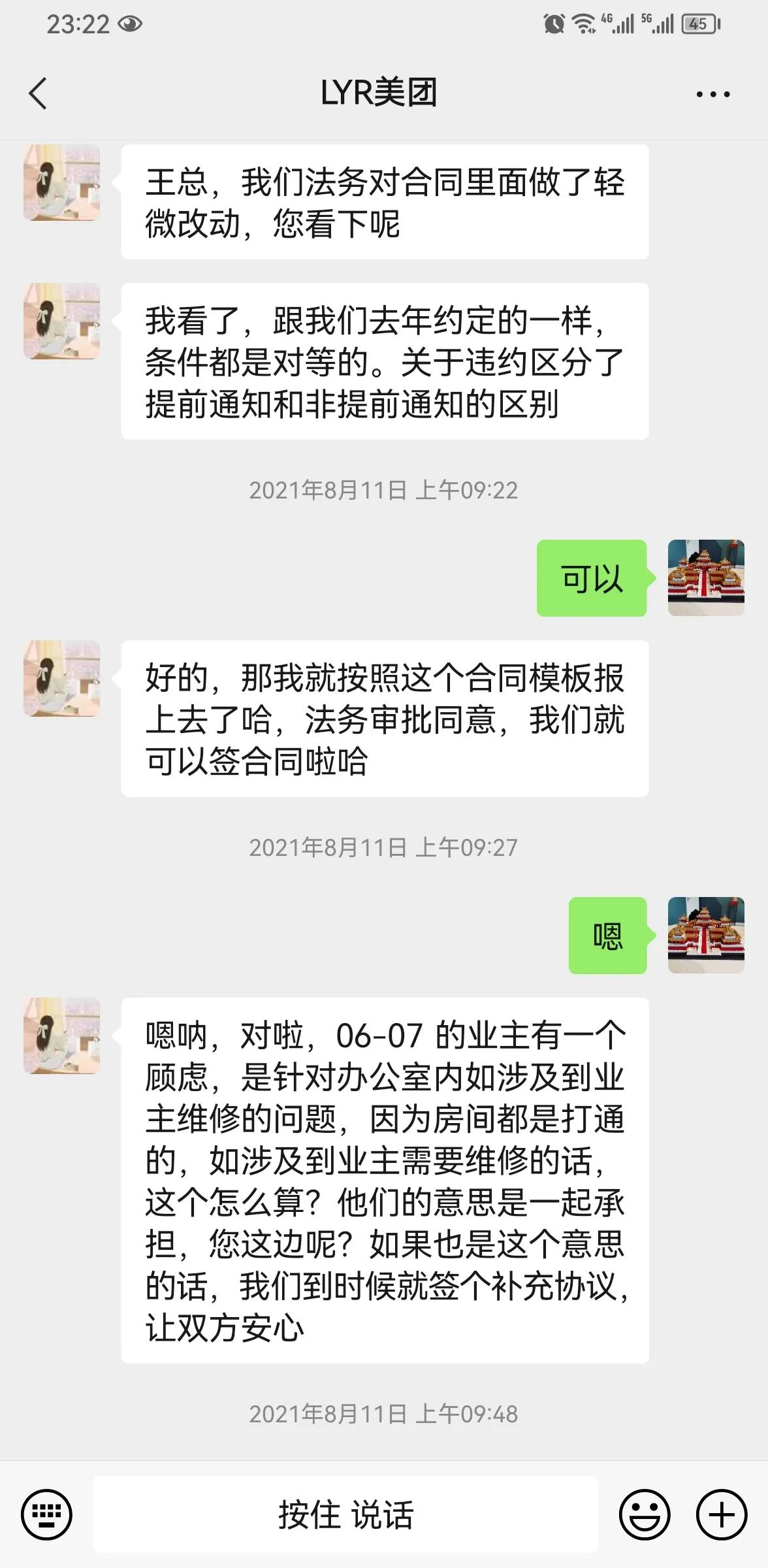The image size is (768, 1568).
Task: Tap the message about 法务 contract changes
Action: (384, 203)
